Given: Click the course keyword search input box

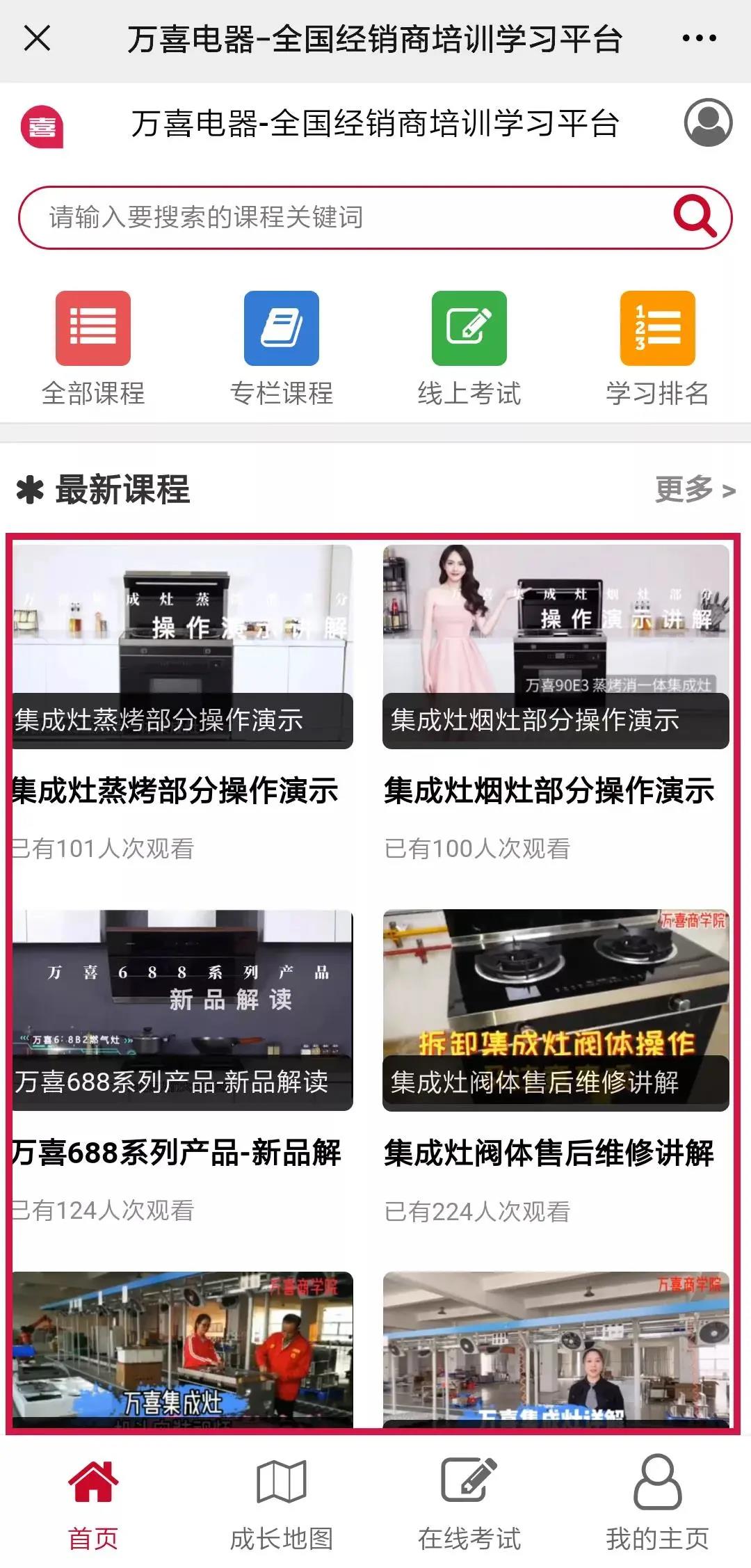Looking at the screenshot, I should tap(313, 218).
